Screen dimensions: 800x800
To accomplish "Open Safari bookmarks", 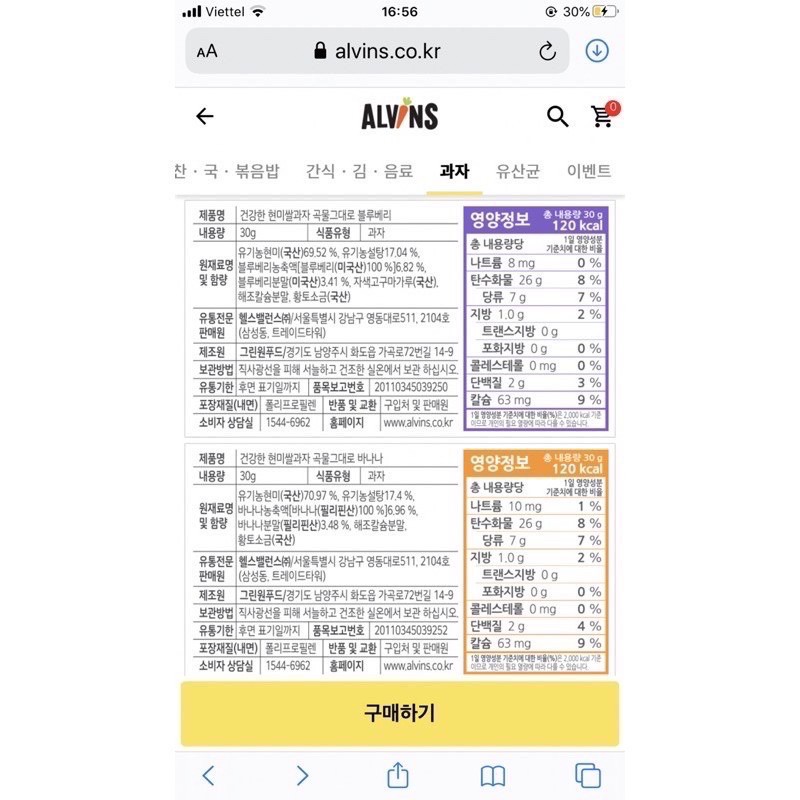I will click(x=492, y=775).
